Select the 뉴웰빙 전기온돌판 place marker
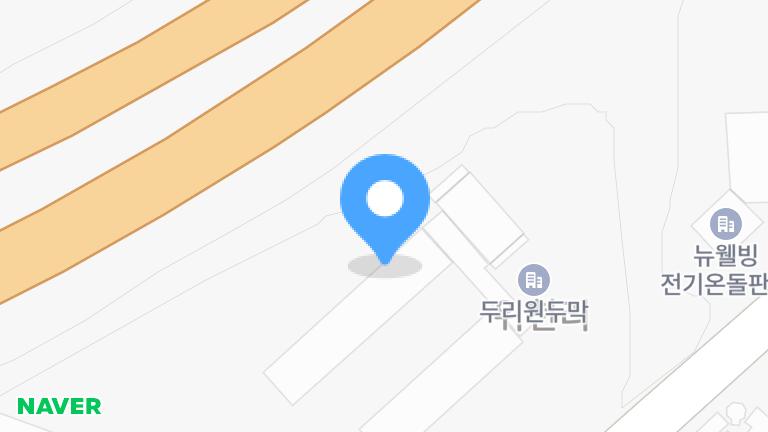768x432 pixels. pos(724,224)
